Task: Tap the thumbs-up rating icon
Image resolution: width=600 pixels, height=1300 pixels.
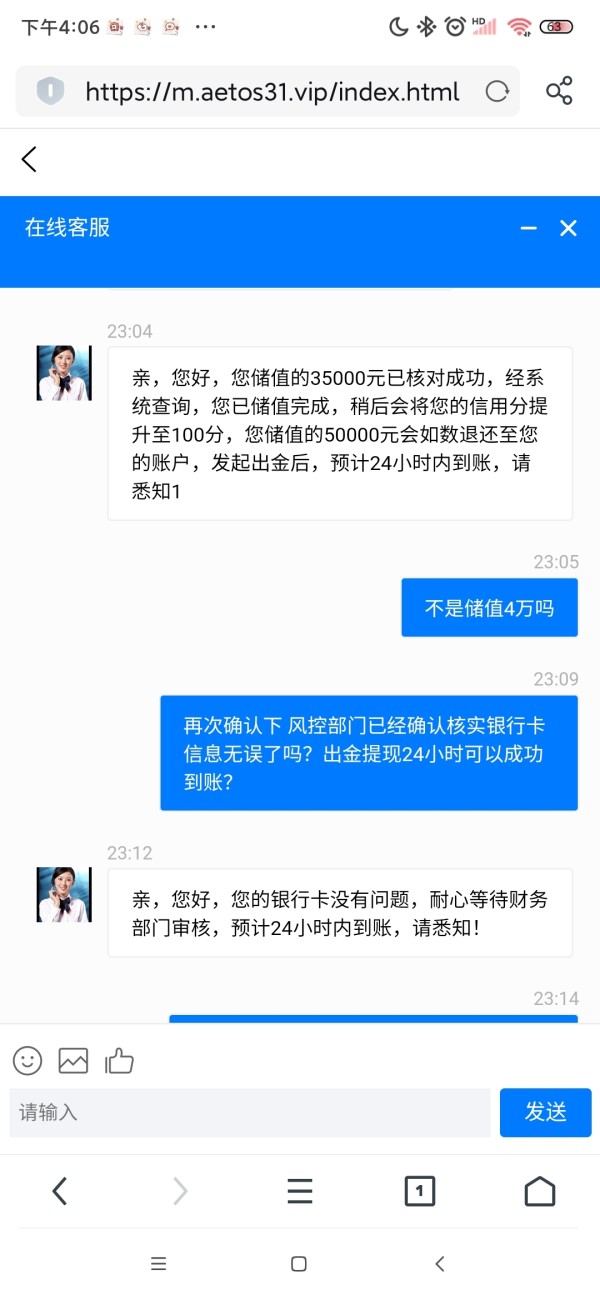Action: (119, 1060)
